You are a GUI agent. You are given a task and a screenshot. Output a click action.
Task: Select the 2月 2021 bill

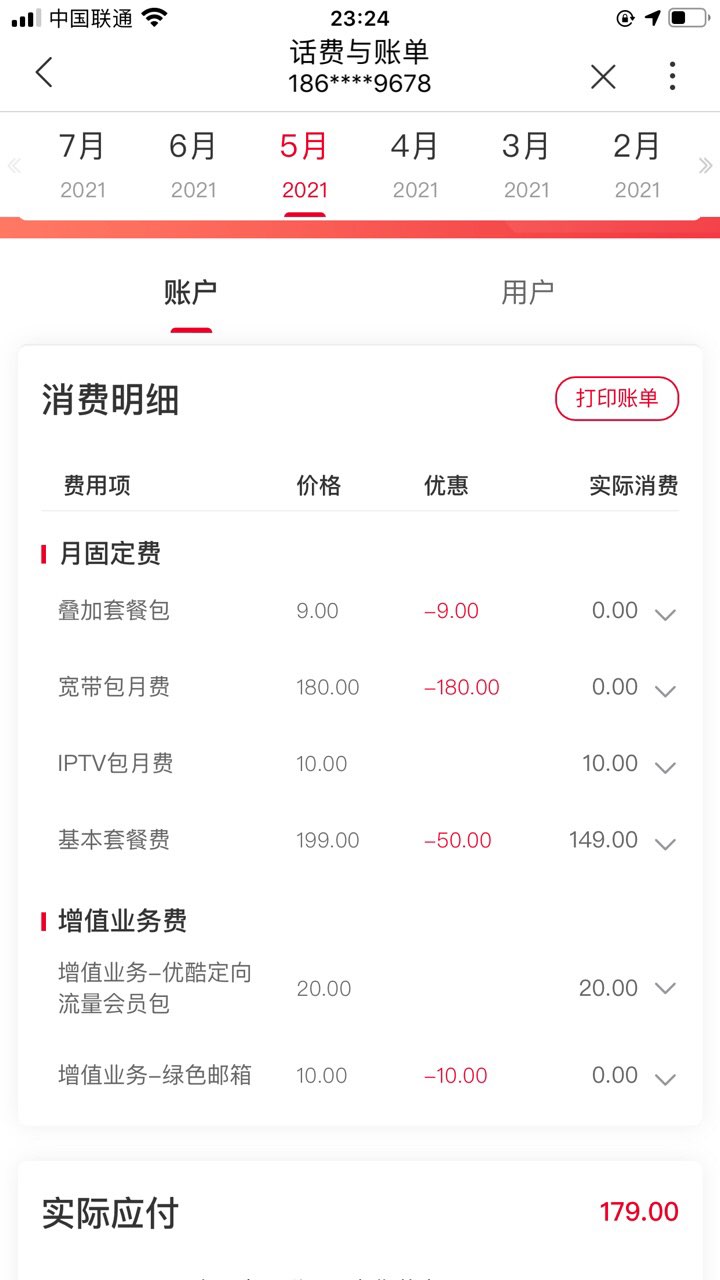click(636, 165)
